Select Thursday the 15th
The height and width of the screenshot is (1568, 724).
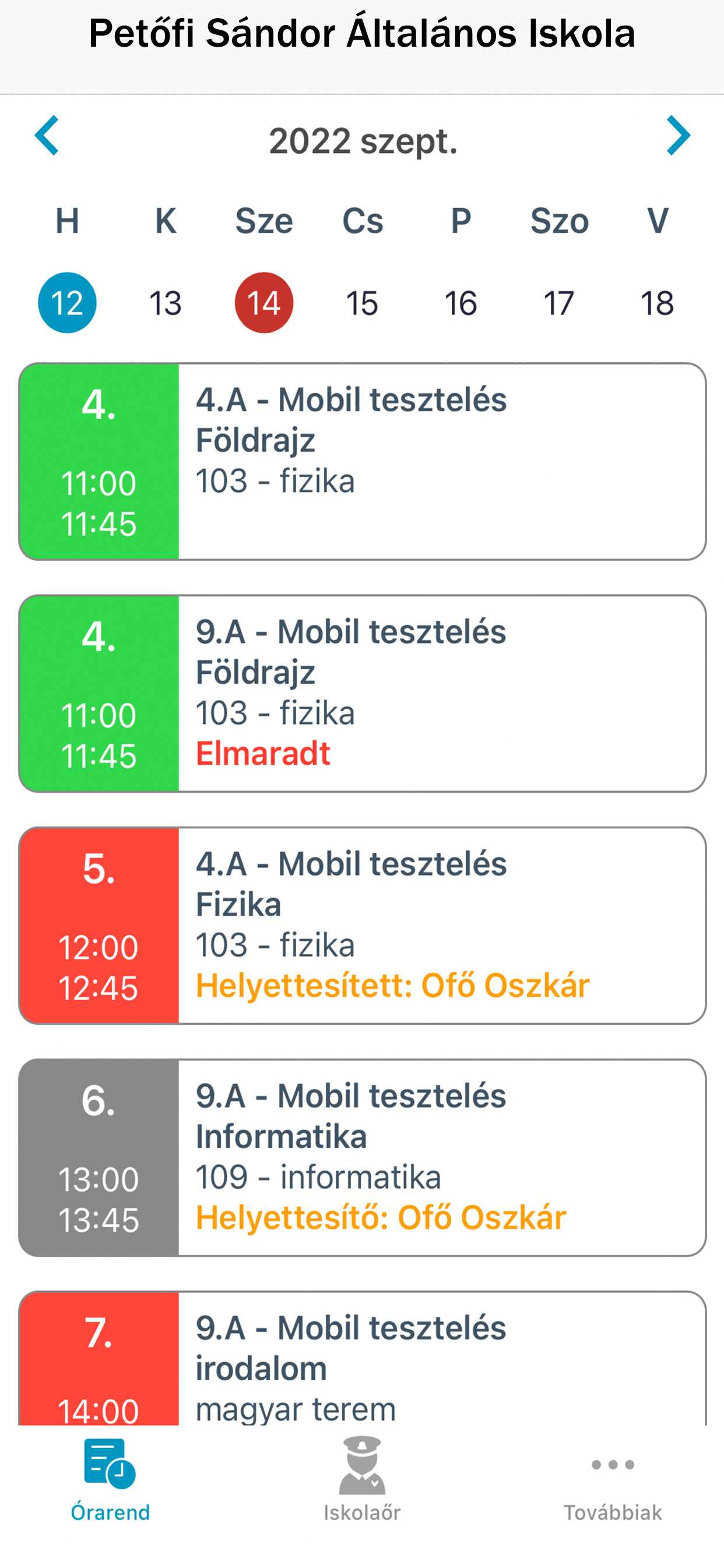(x=363, y=303)
